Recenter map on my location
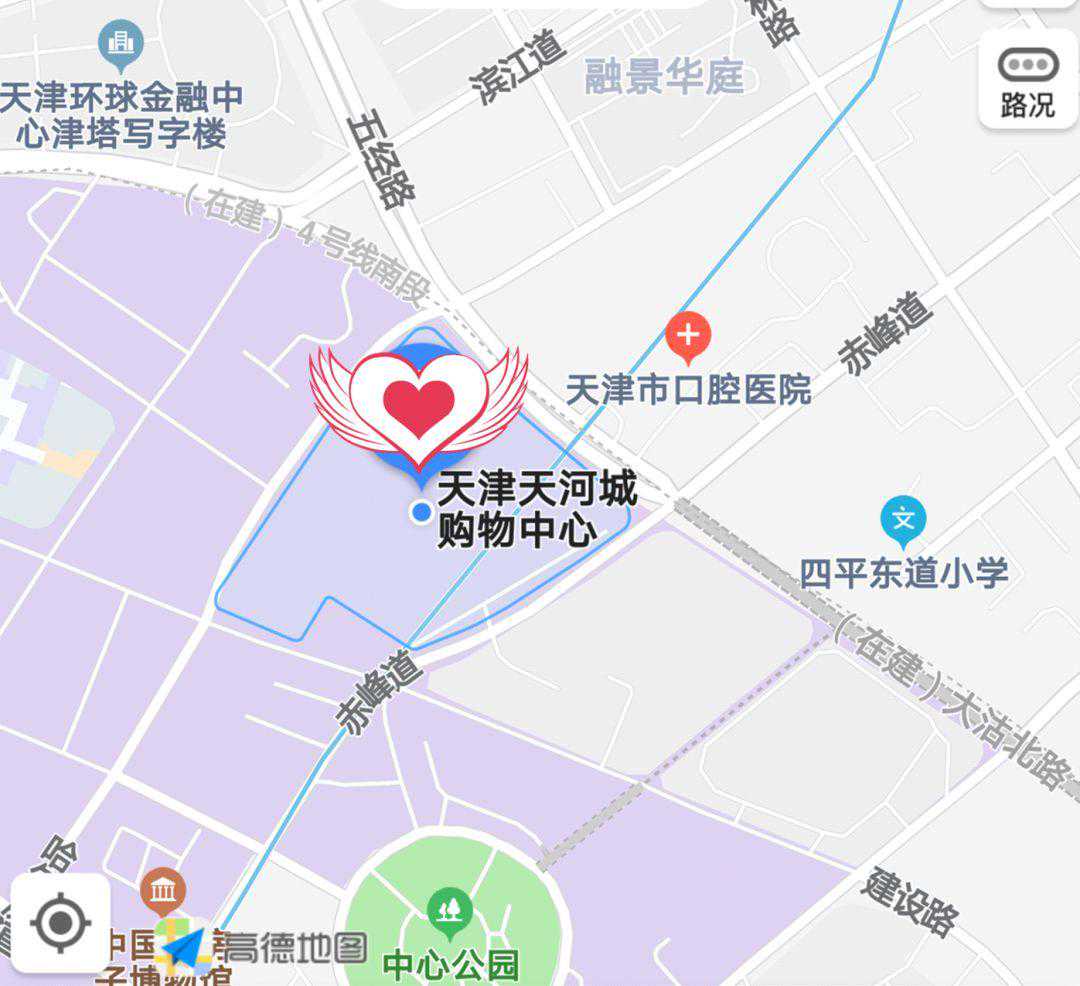 (60, 922)
